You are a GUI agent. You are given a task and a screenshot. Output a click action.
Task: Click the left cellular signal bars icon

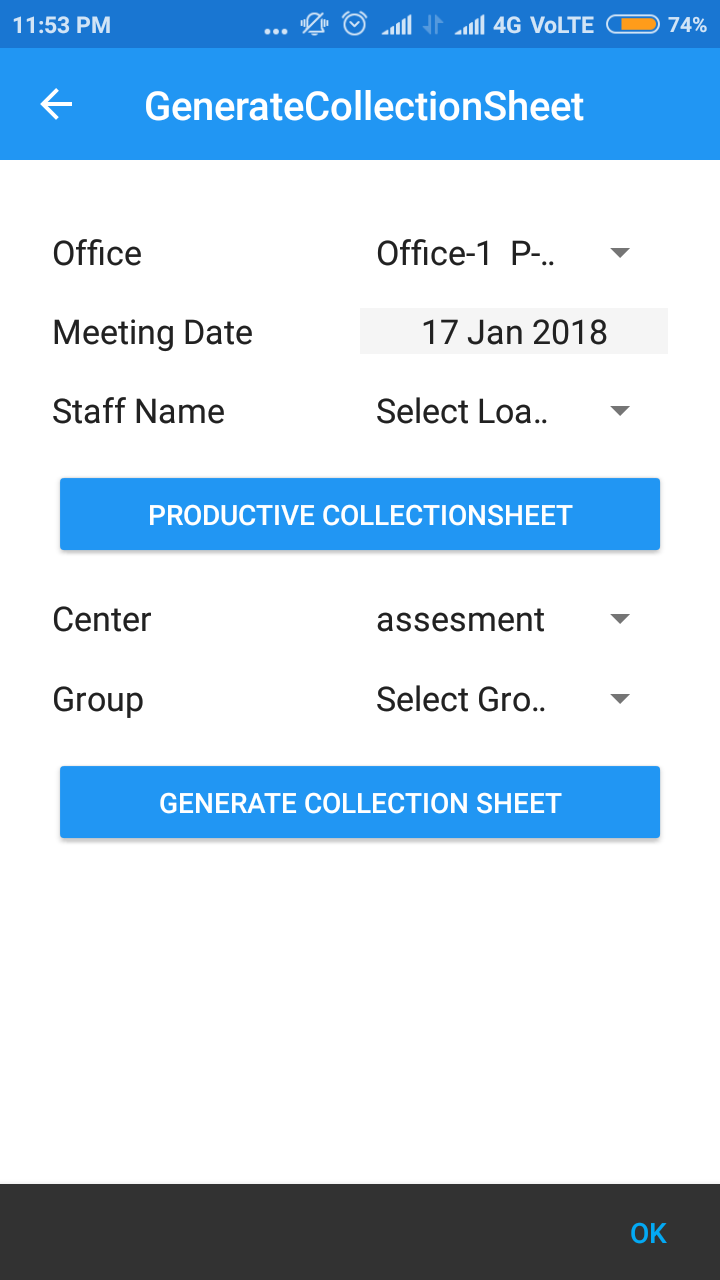[x=396, y=23]
